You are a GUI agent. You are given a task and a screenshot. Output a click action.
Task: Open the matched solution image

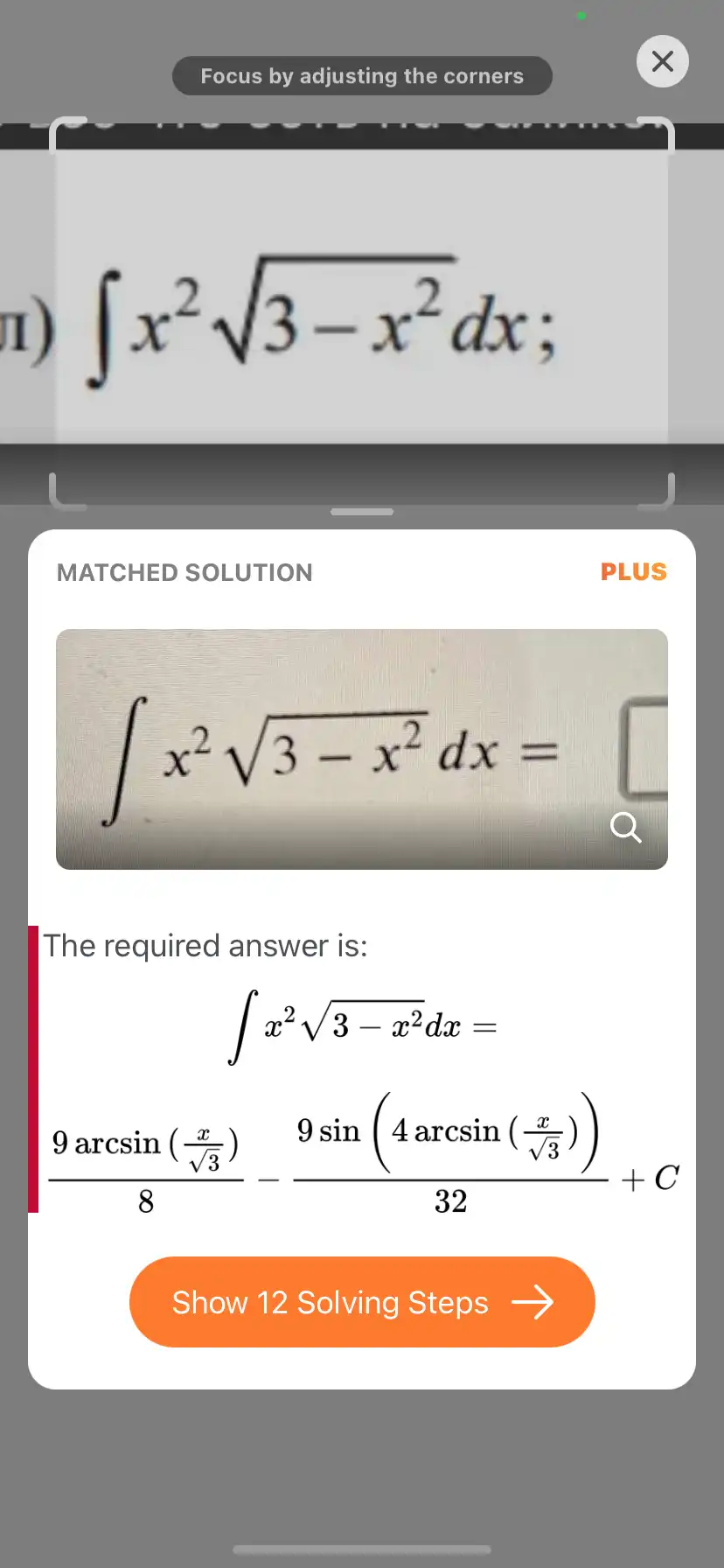coord(362,749)
